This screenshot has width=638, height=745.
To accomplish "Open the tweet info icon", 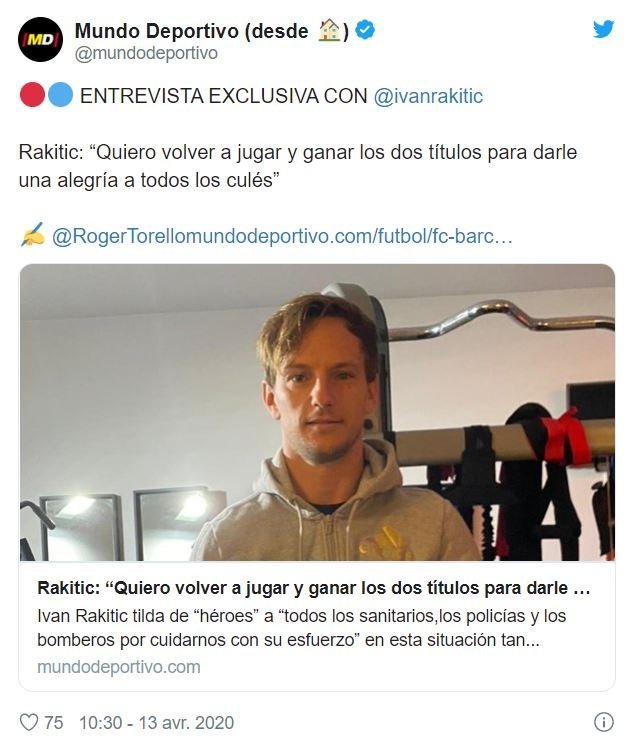I will (603, 722).
